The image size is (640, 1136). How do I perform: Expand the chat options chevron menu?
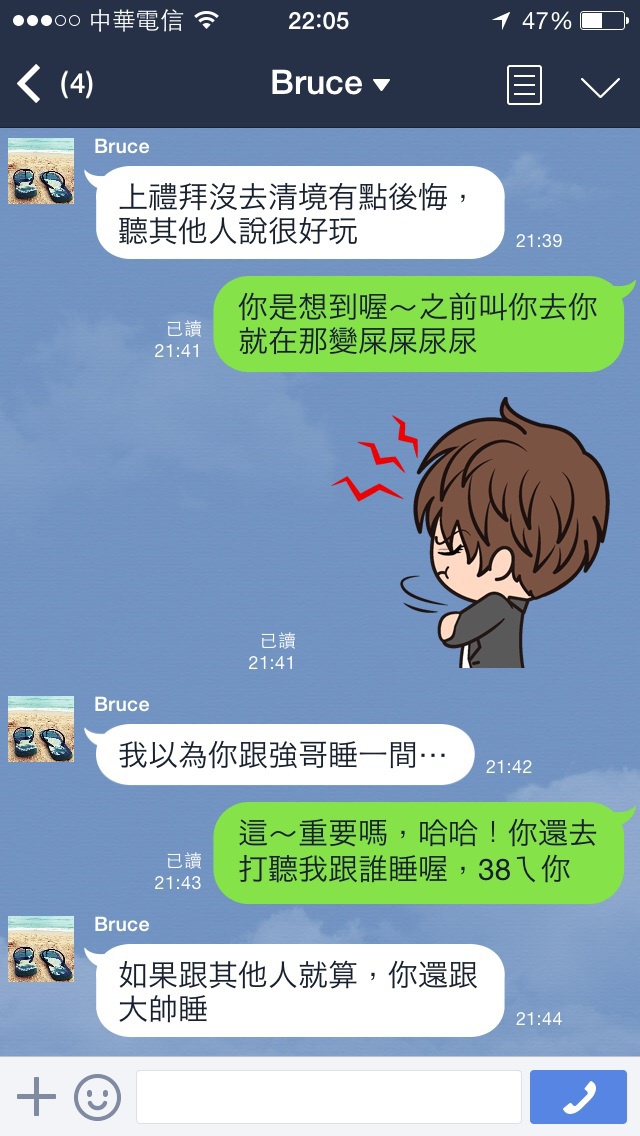tap(600, 87)
